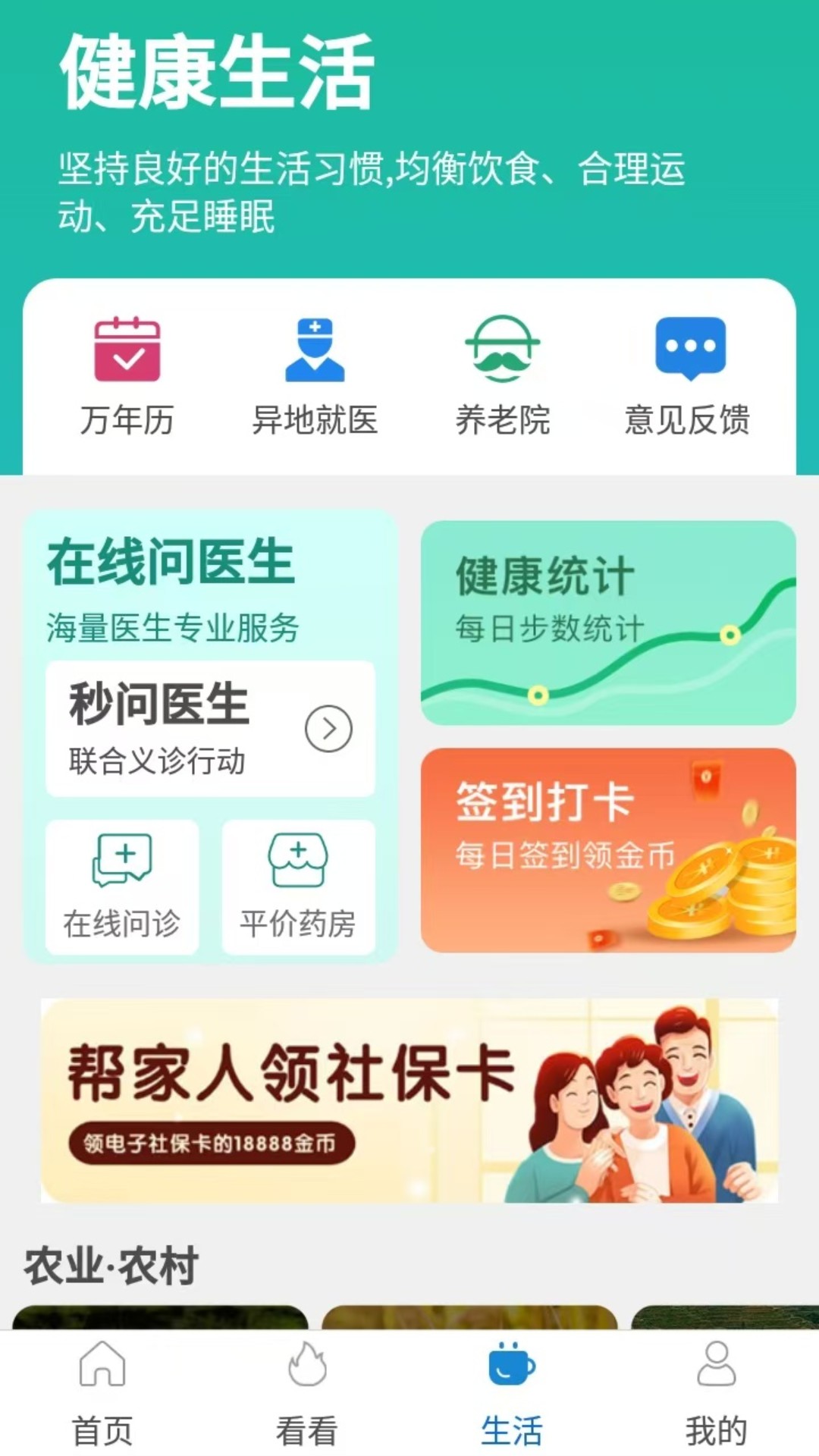The width and height of the screenshot is (819, 1456).
Task: Open the 帮家人领社保卡 banner
Action: (x=409, y=1100)
